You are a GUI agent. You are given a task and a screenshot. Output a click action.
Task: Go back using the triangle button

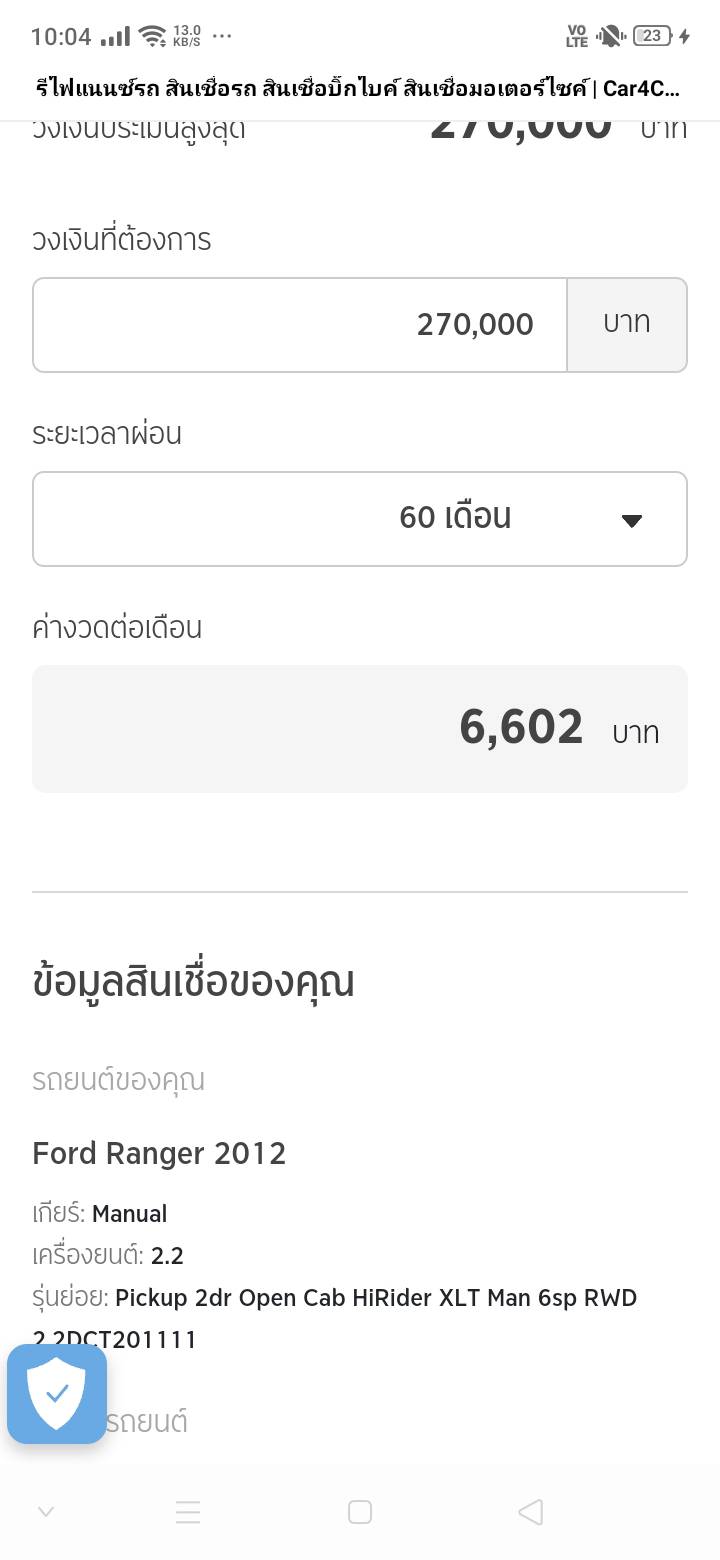point(531,1512)
